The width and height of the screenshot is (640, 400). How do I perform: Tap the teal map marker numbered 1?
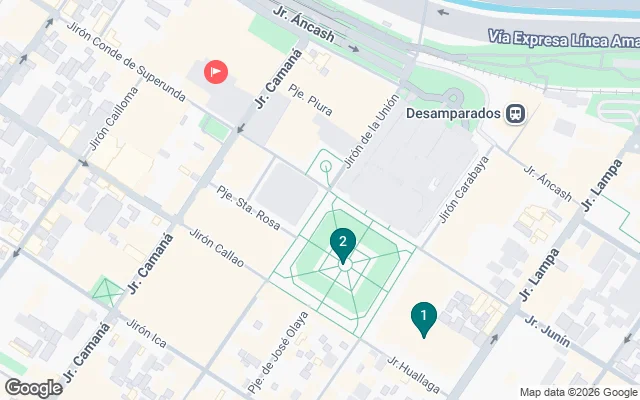(423, 318)
